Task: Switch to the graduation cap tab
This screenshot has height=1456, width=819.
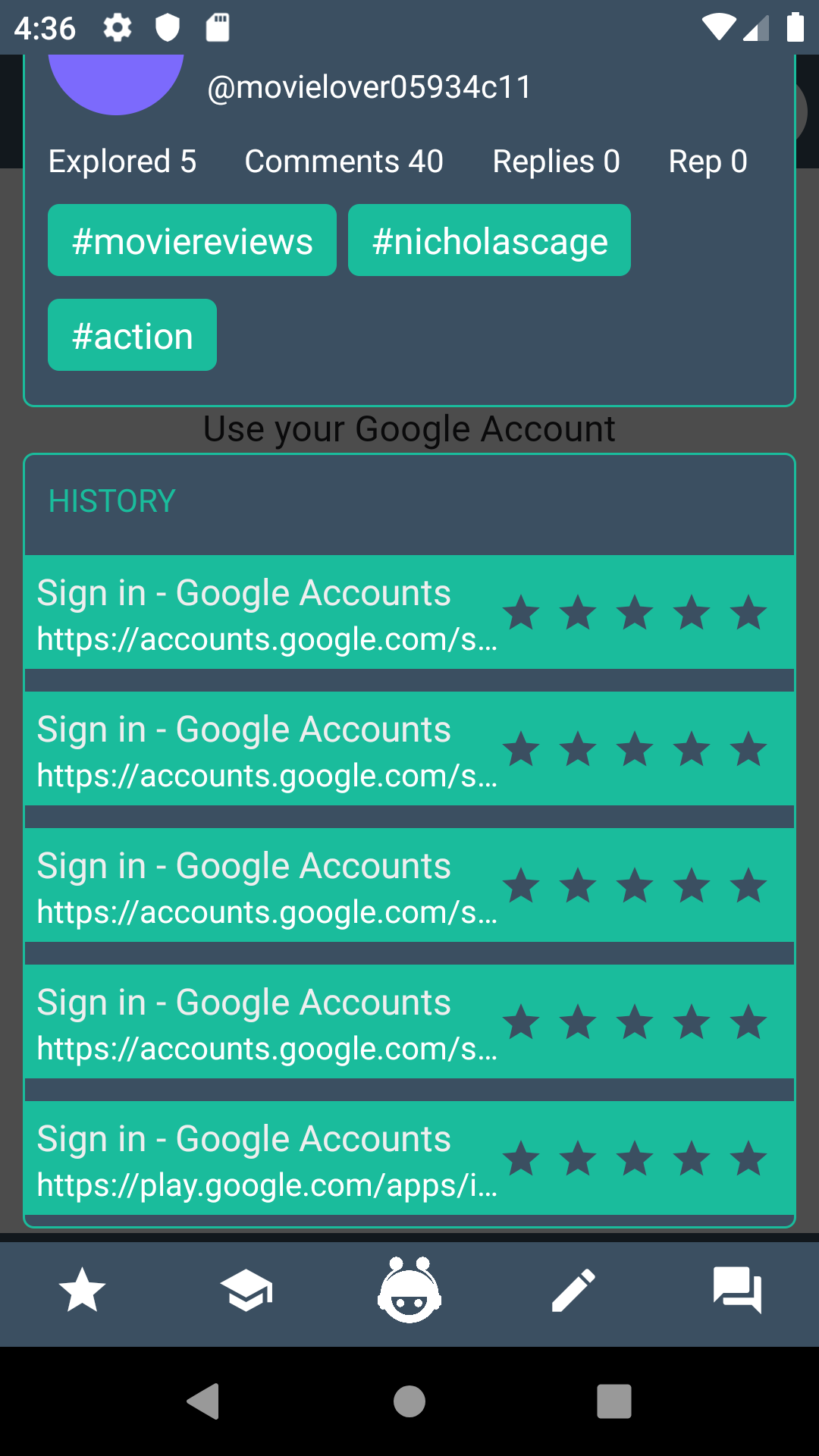Action: [246, 1290]
